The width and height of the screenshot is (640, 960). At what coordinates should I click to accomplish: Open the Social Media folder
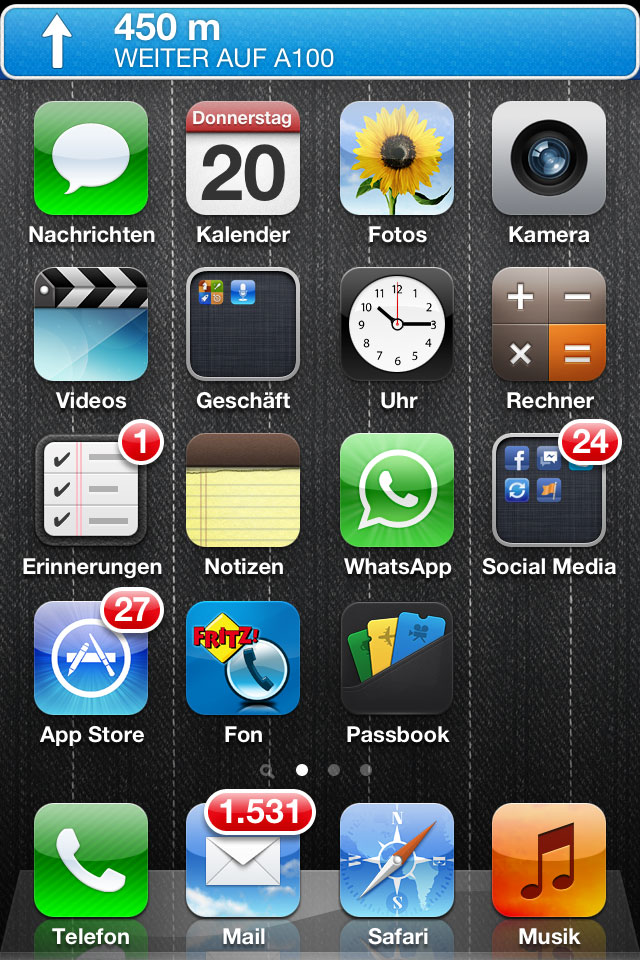click(x=549, y=490)
